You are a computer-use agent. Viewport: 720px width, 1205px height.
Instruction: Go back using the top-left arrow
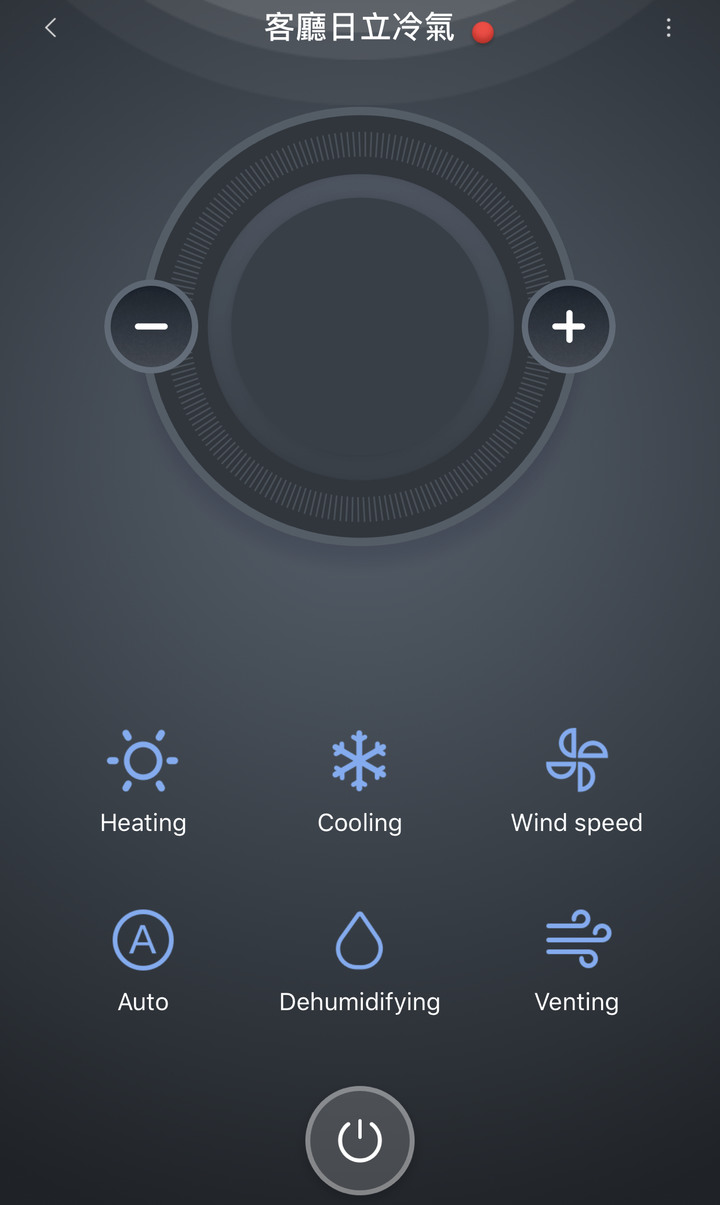(51, 28)
